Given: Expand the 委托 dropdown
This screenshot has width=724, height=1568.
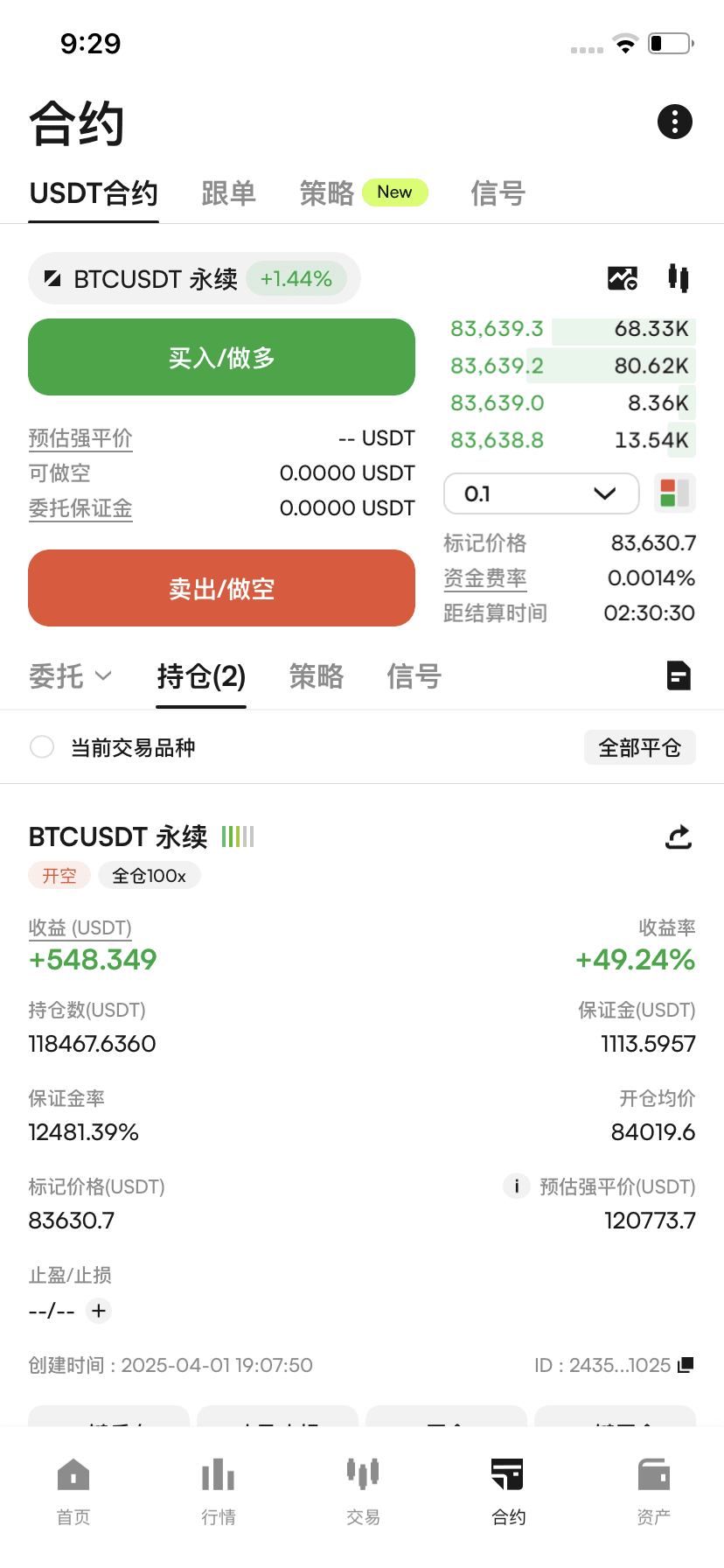Looking at the screenshot, I should pyautogui.click(x=70, y=675).
